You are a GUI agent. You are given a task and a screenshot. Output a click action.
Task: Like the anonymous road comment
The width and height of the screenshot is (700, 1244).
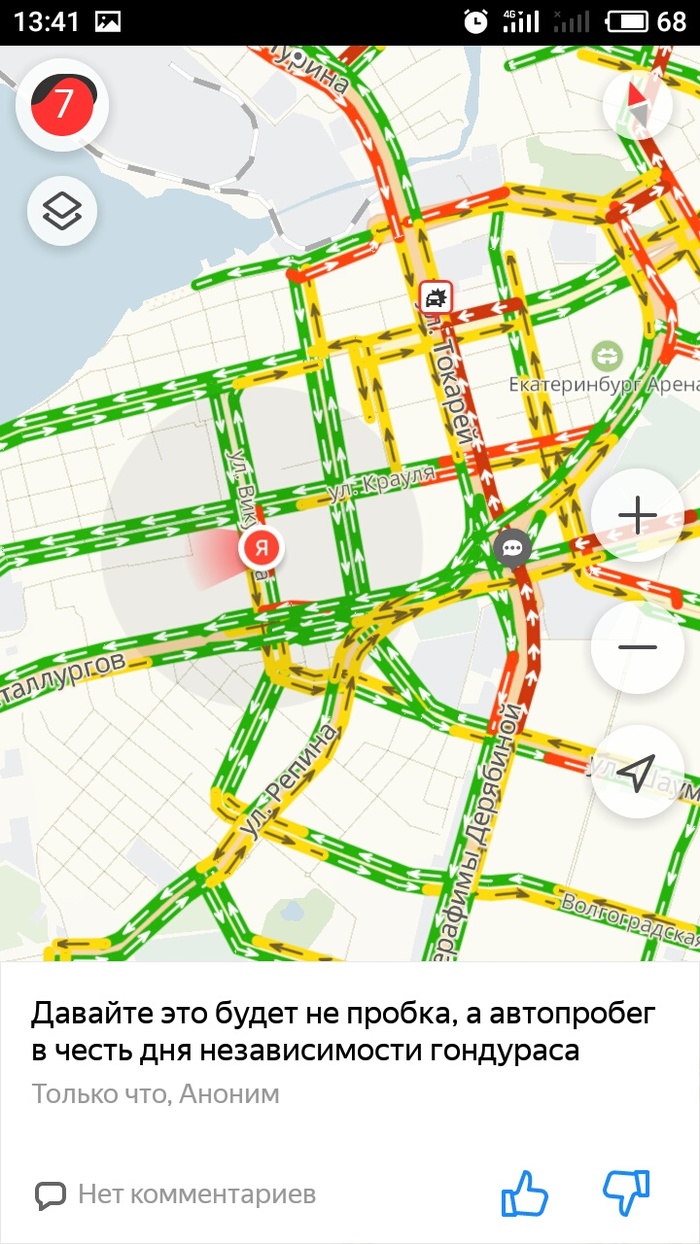point(525,1193)
